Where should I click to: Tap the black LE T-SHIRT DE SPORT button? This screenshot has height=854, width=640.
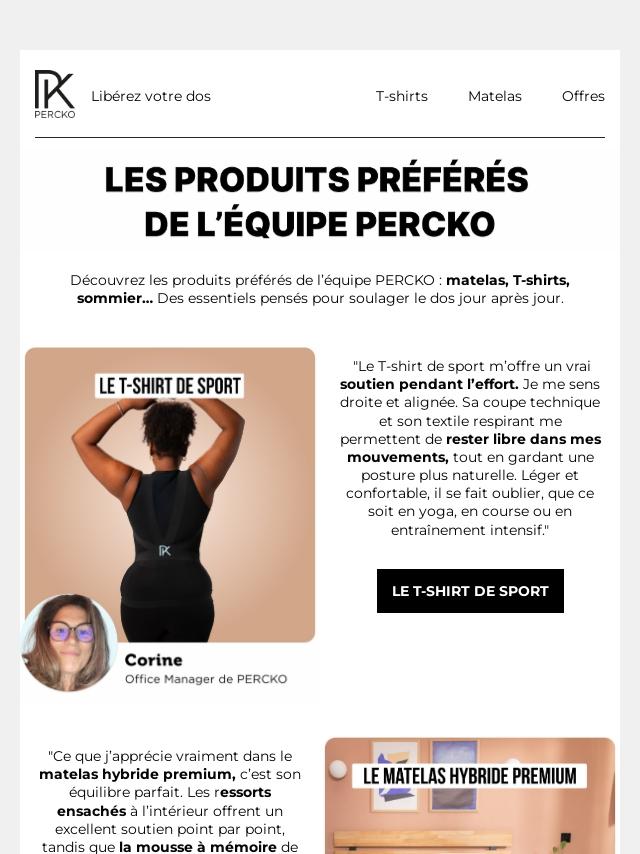[x=470, y=591]
